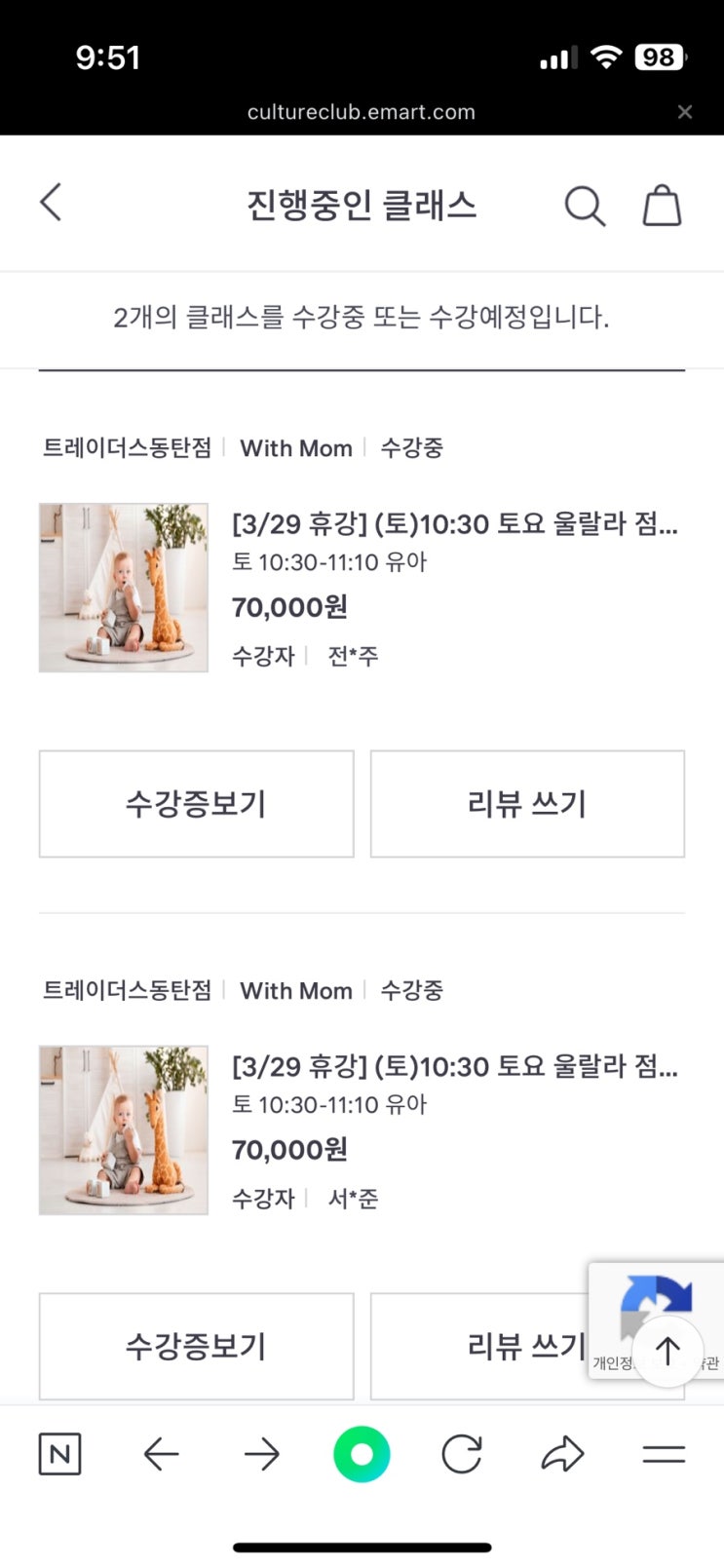Open Naver home from the N button

pyautogui.click(x=59, y=1455)
